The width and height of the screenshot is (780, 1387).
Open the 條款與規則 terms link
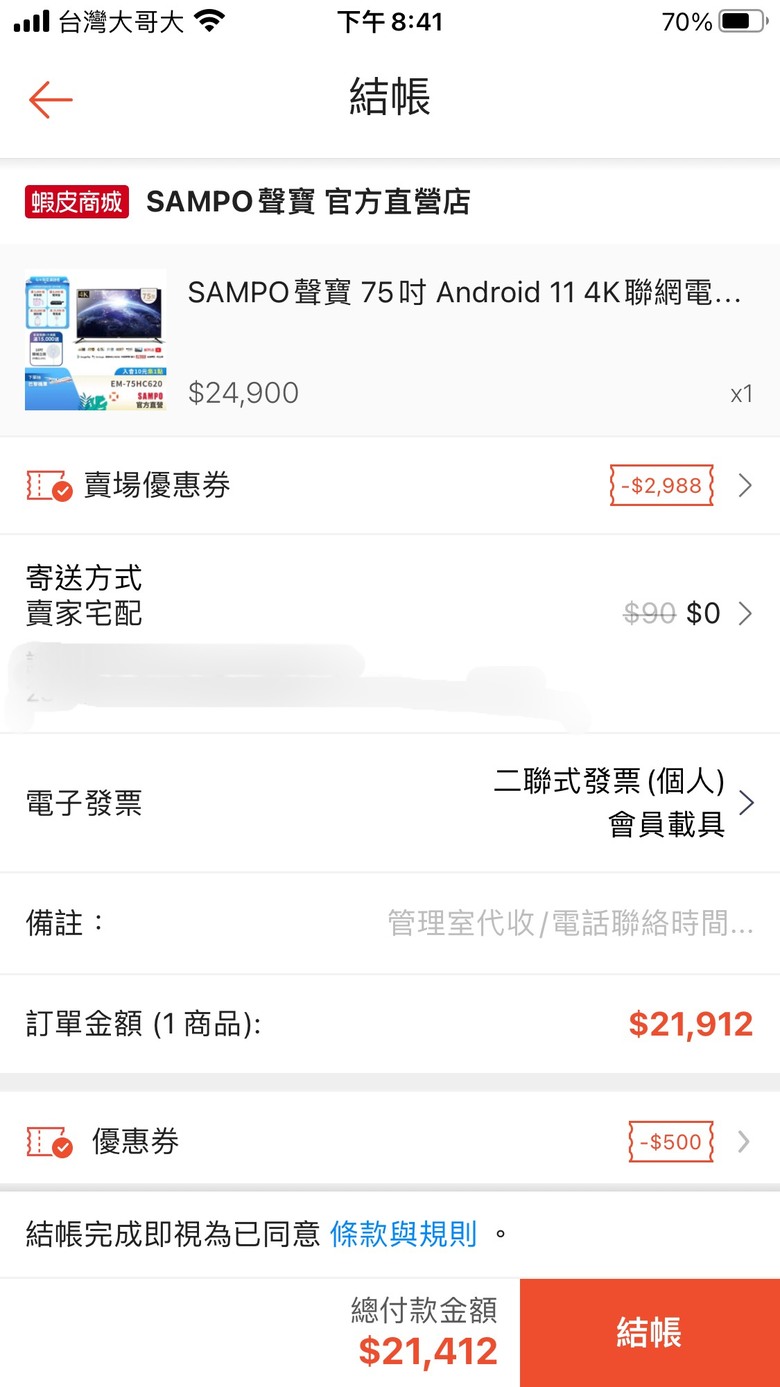coord(403,1234)
